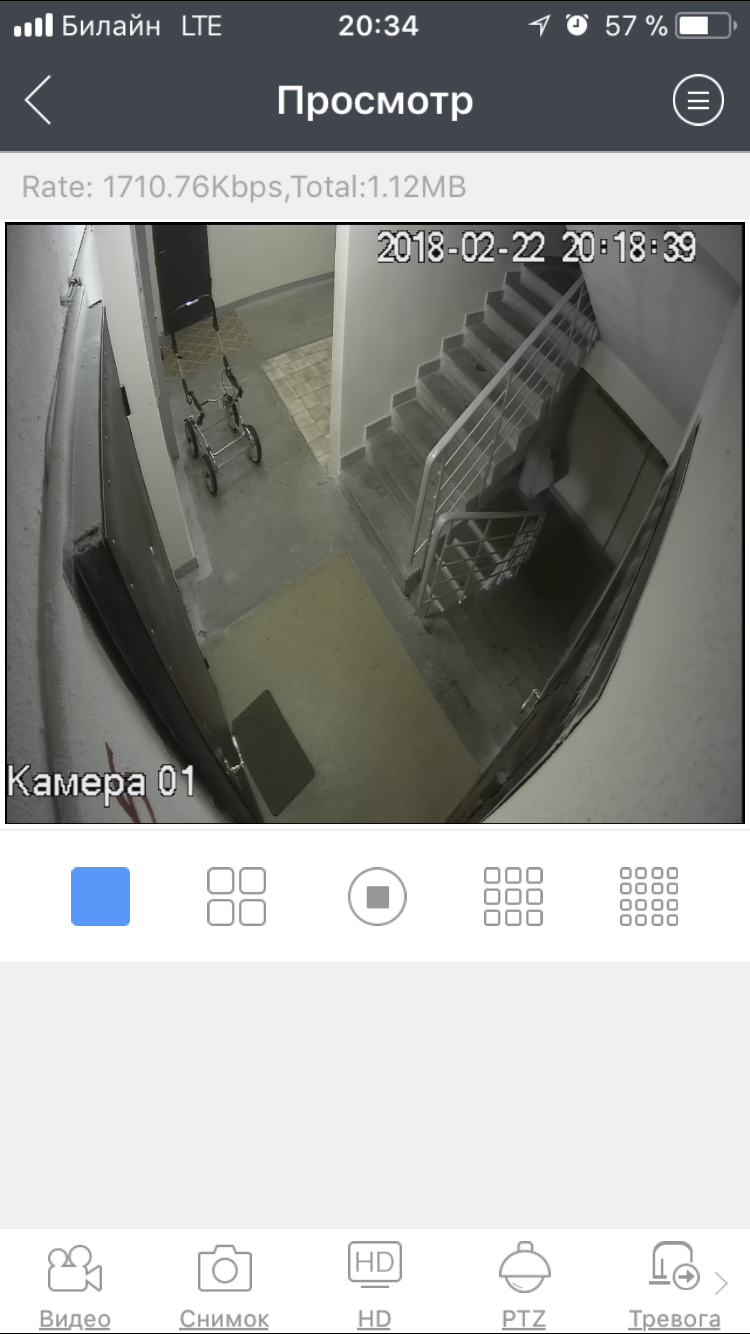The width and height of the screenshot is (750, 1334).
Task: Switch to the sixteen-camera grid layout
Action: click(x=649, y=896)
